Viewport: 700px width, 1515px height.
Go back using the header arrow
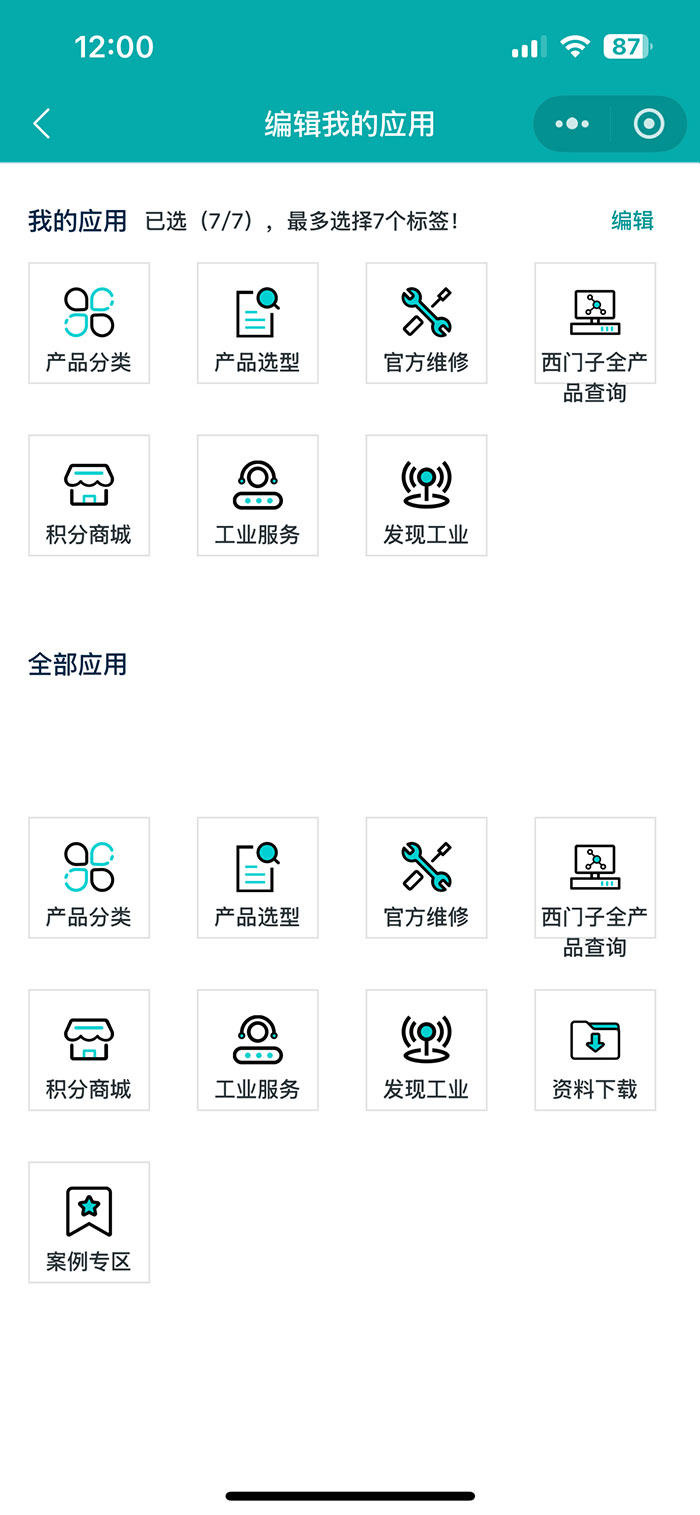click(41, 124)
